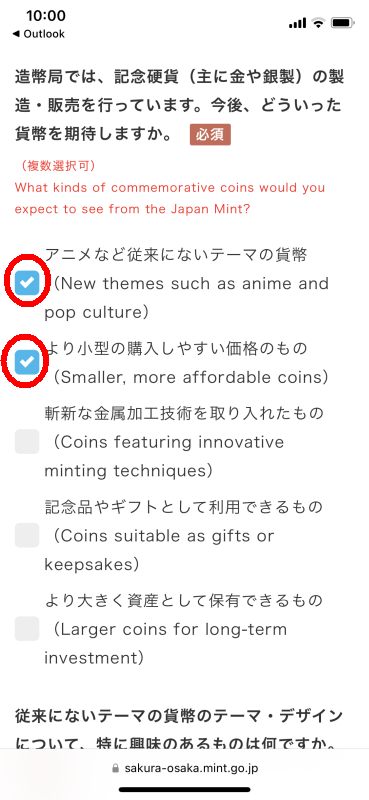Check Coins suitable as gifts or keepsakes
This screenshot has height=800, width=369.
point(27,535)
